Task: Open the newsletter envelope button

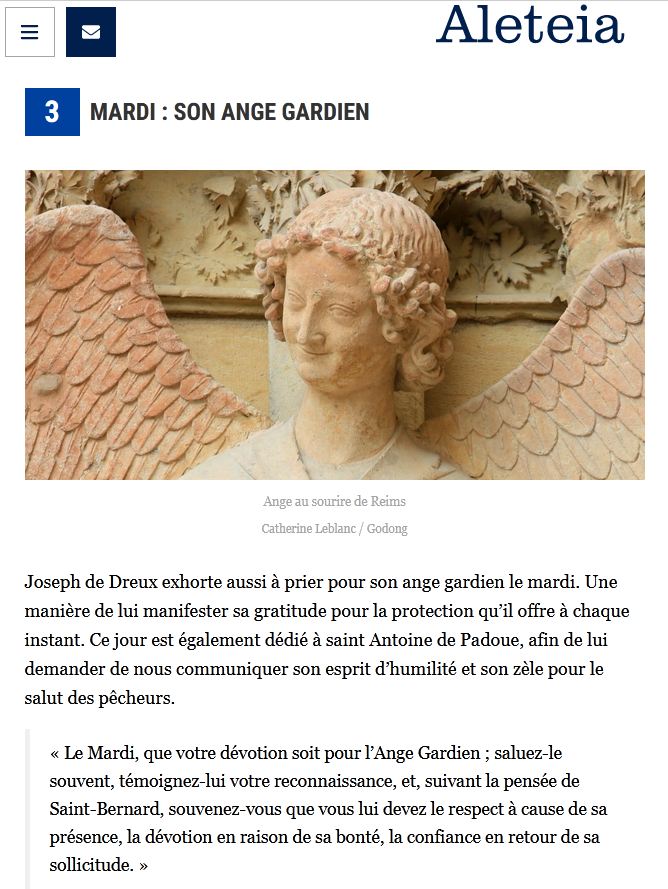Action: [x=91, y=32]
